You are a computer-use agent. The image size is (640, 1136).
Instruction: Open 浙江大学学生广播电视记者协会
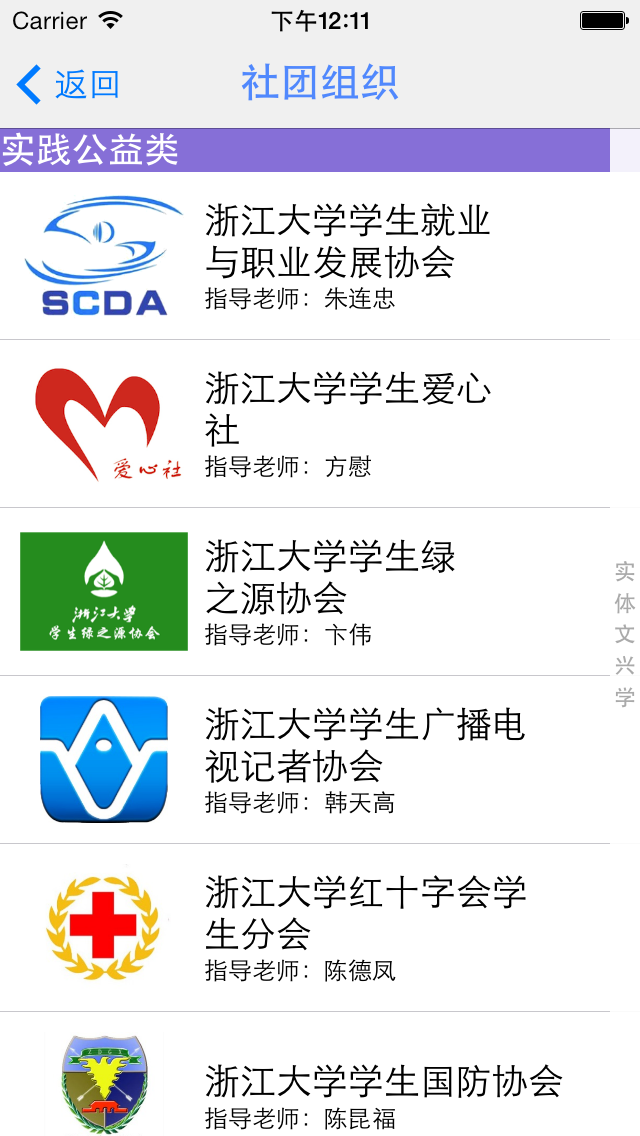(x=305, y=760)
